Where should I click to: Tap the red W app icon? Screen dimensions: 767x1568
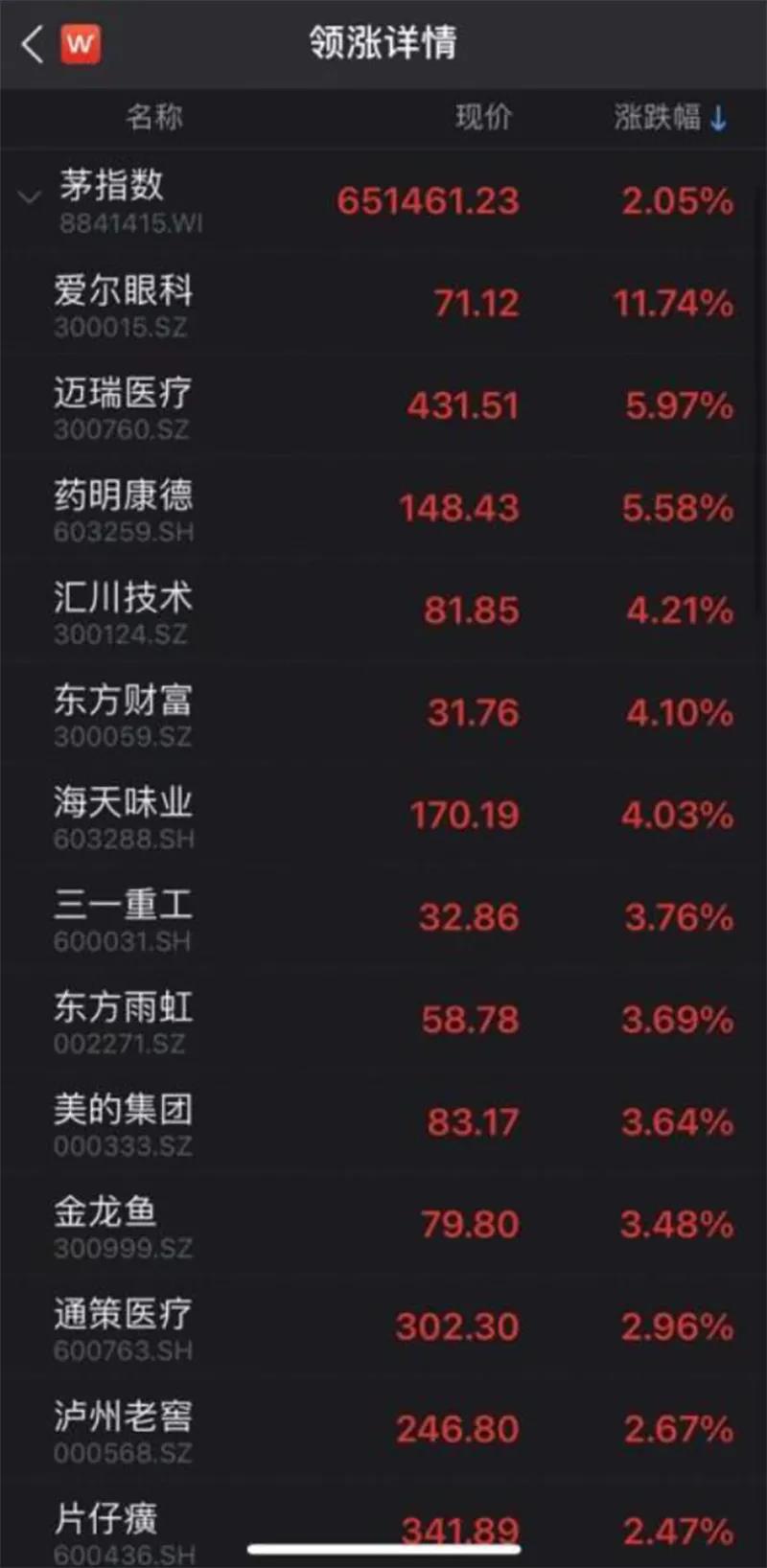(x=81, y=44)
